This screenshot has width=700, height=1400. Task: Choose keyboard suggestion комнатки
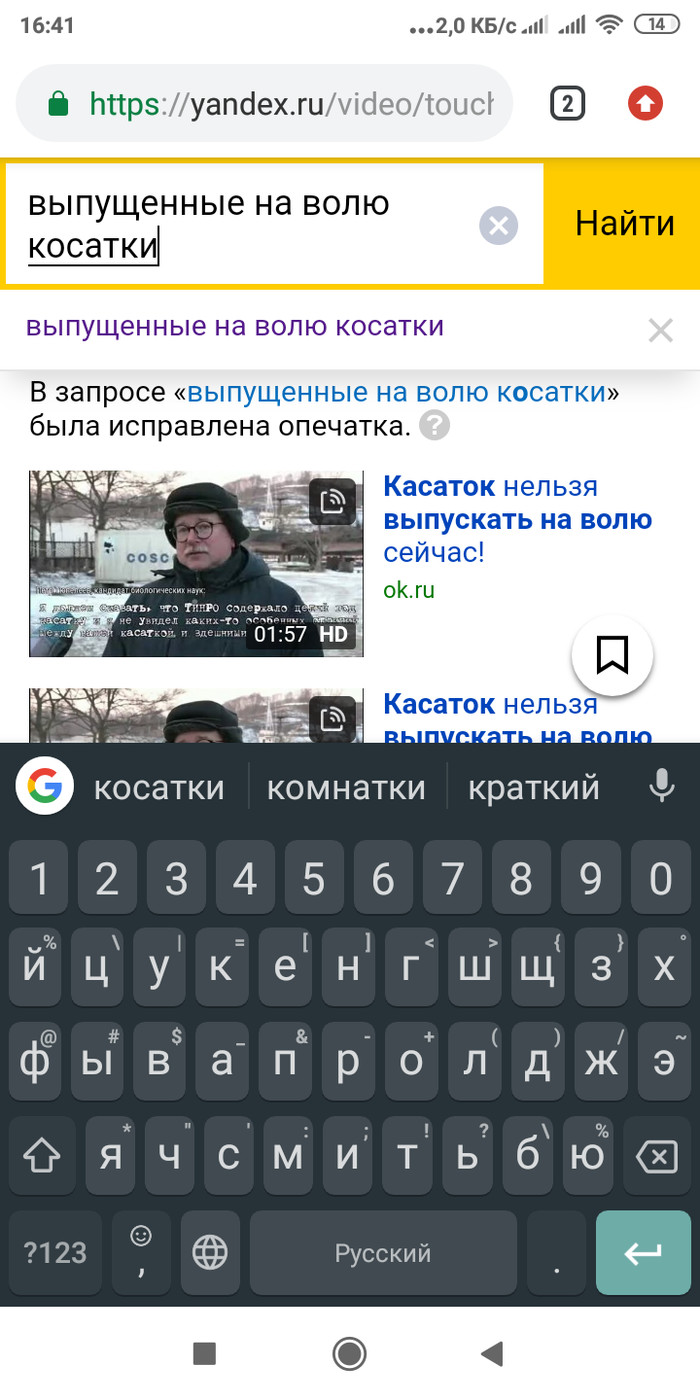click(346, 788)
